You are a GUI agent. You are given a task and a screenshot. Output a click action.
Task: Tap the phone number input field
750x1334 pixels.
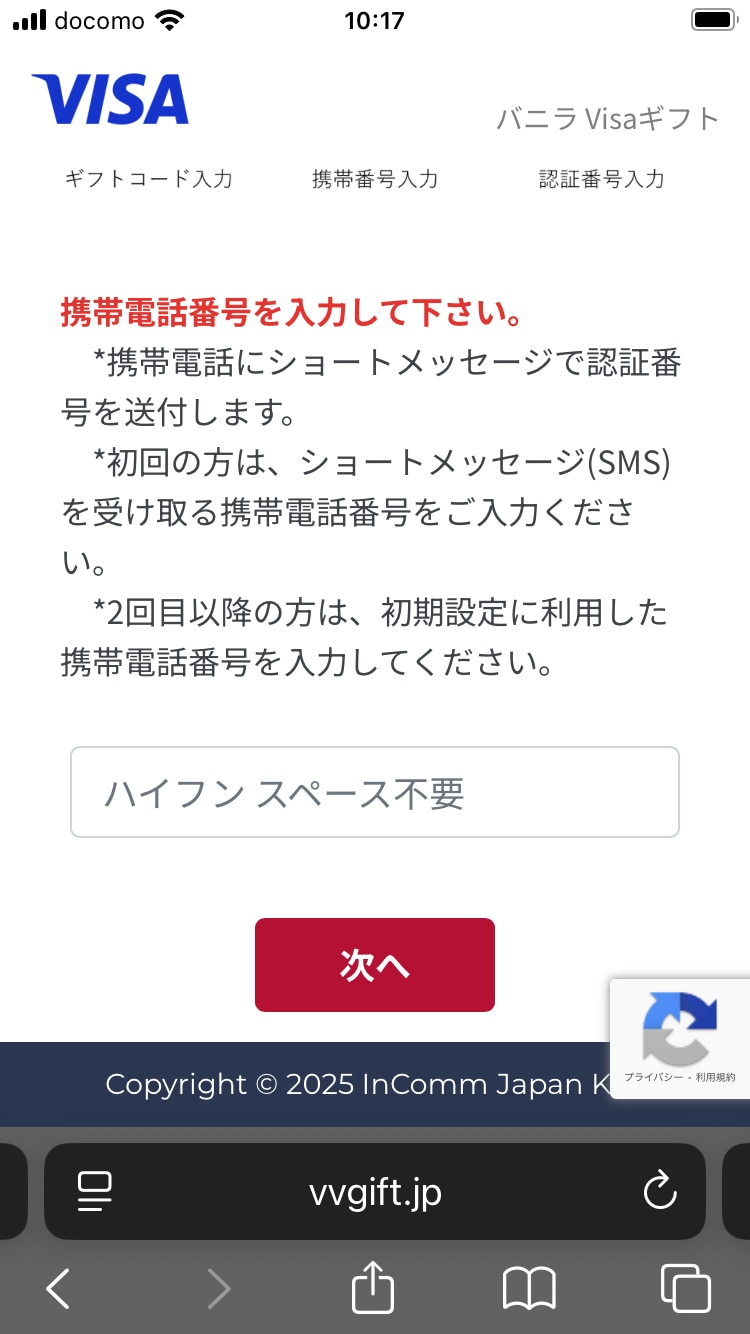[x=374, y=792]
